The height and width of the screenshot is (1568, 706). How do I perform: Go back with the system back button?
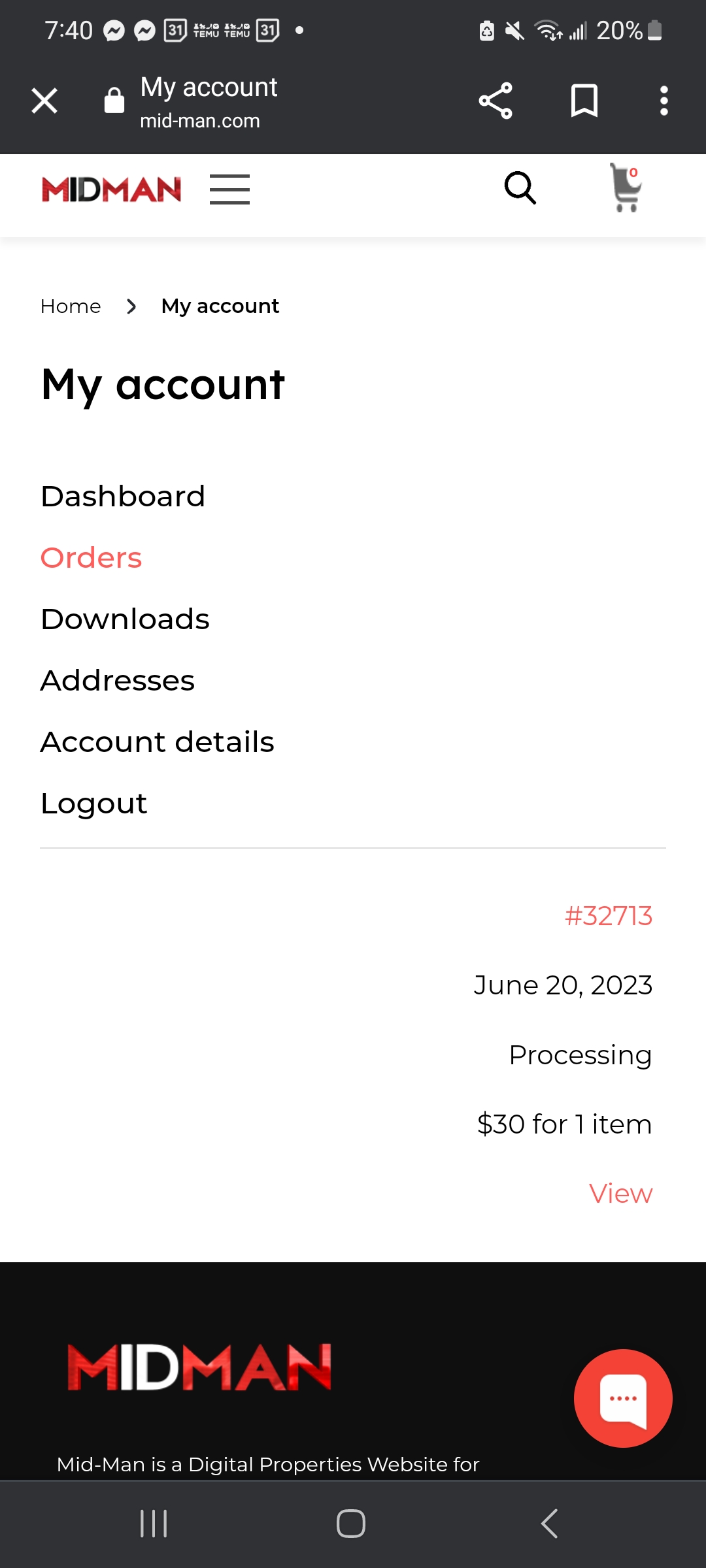pos(549,1524)
